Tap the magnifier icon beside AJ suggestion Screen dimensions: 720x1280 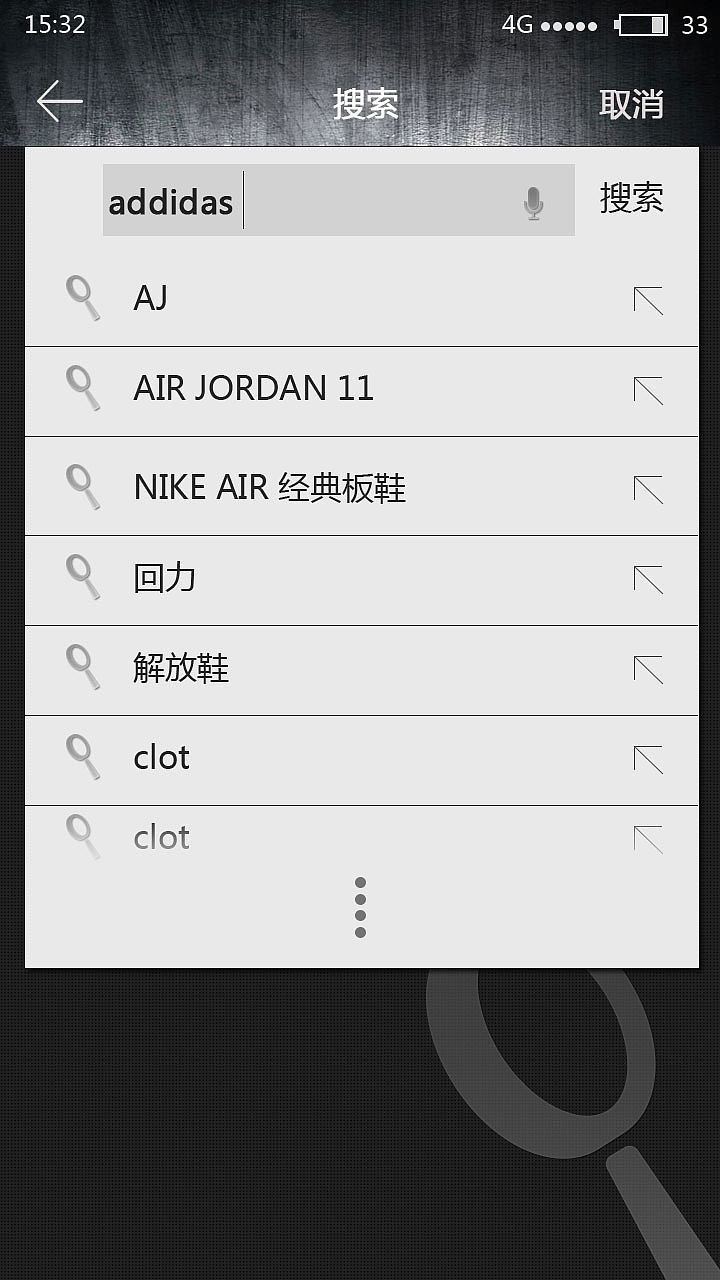coord(83,297)
